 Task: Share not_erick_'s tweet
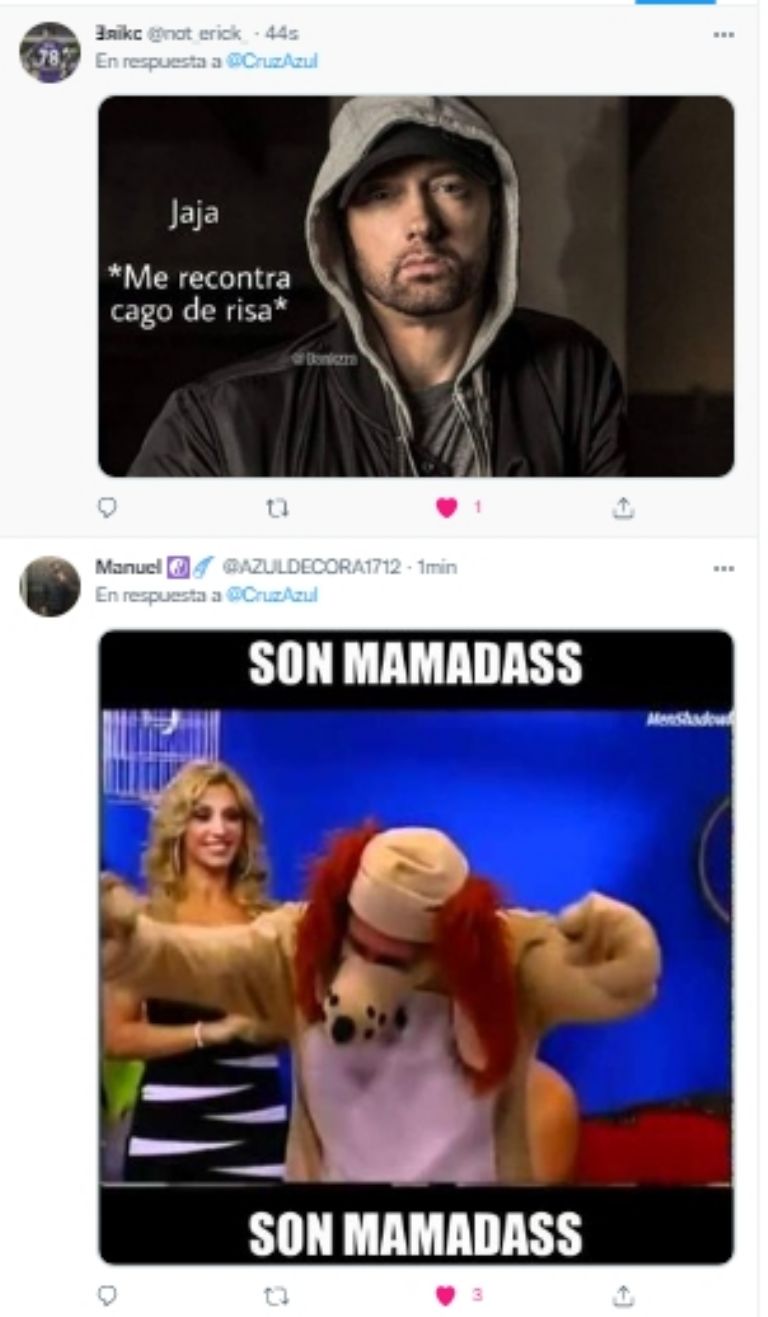click(x=623, y=508)
